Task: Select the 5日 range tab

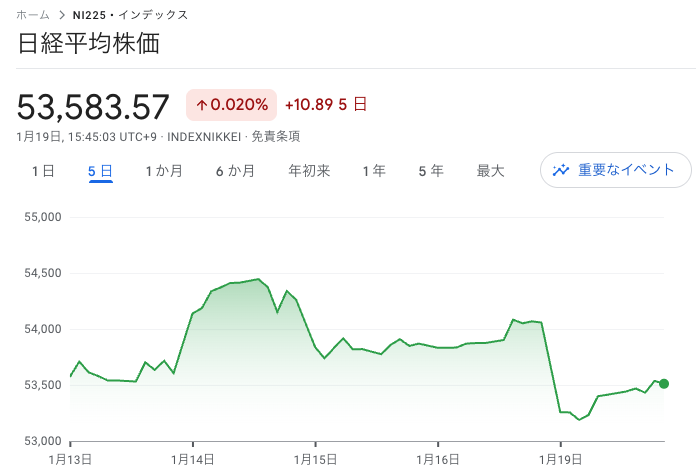Action: coord(100,171)
